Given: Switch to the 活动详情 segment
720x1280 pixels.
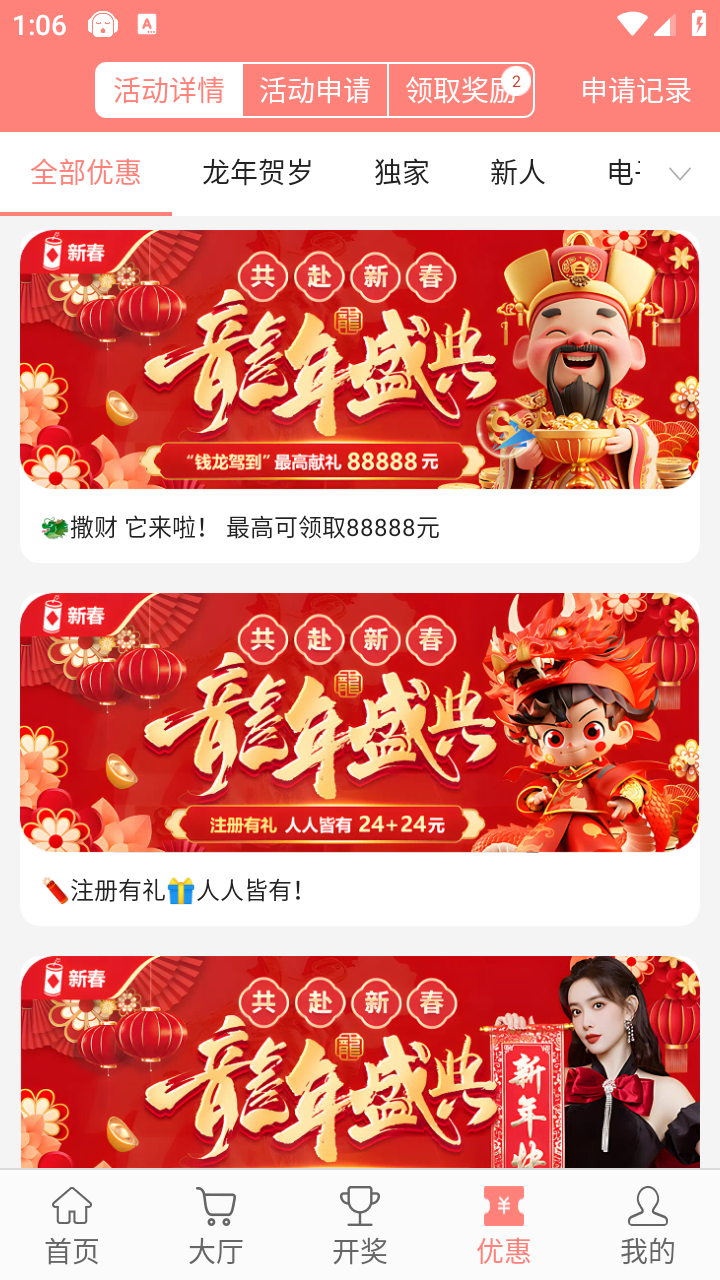Looking at the screenshot, I should coord(169,91).
